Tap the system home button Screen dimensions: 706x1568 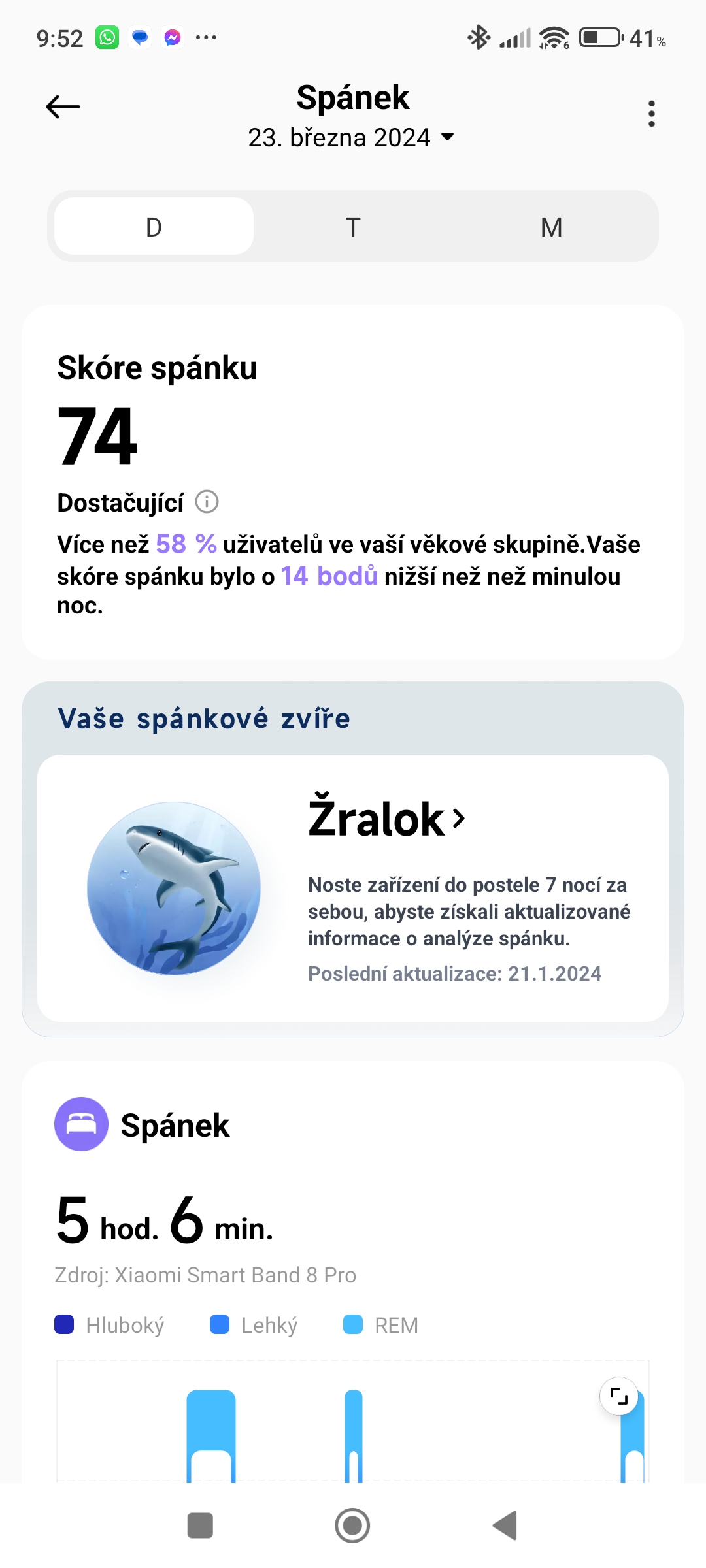pyautogui.click(x=352, y=1526)
